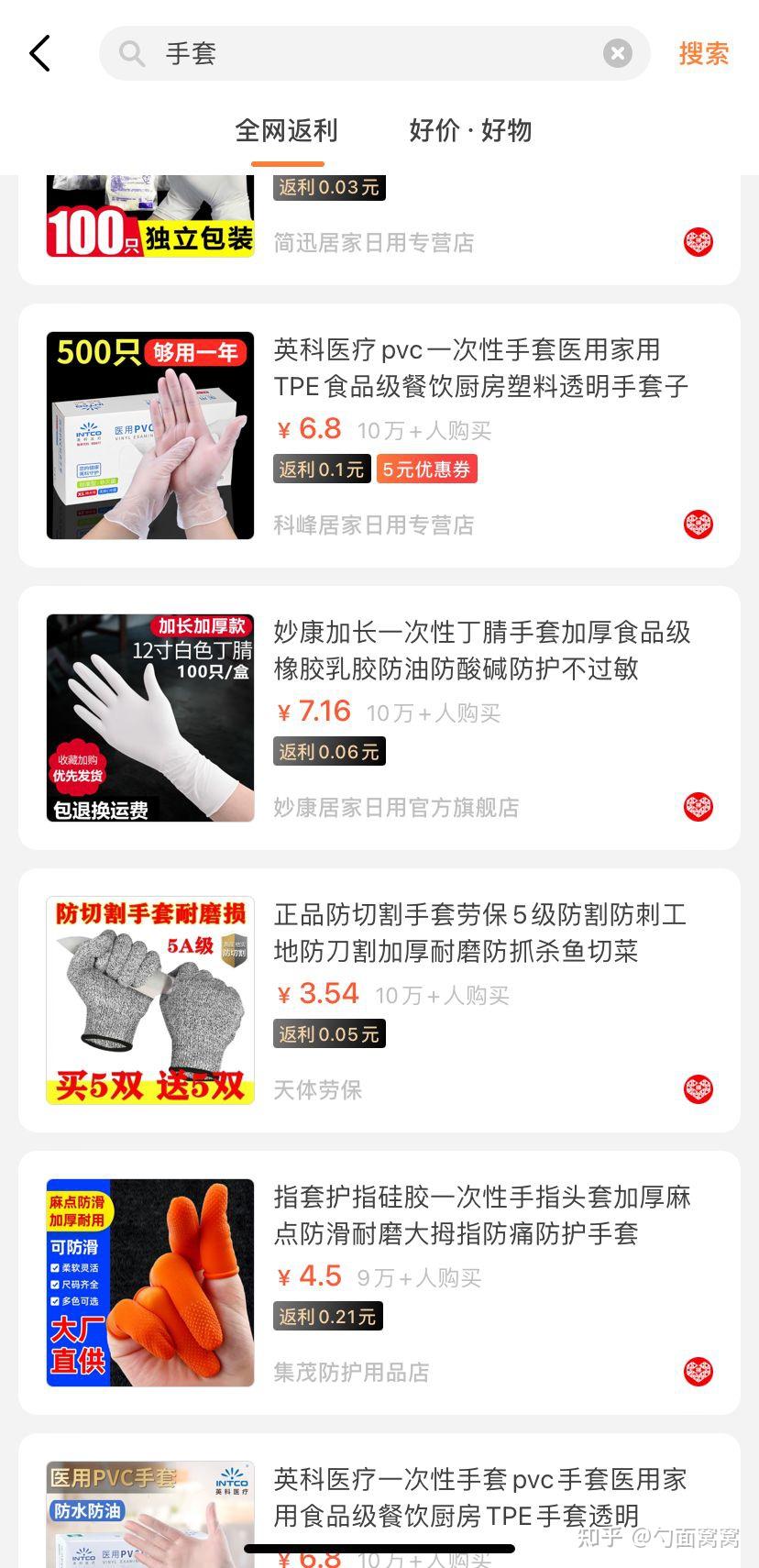The width and height of the screenshot is (759, 1568).
Task: Open the 科峰居家日用专营店 store page
Action: pyautogui.click(x=374, y=525)
